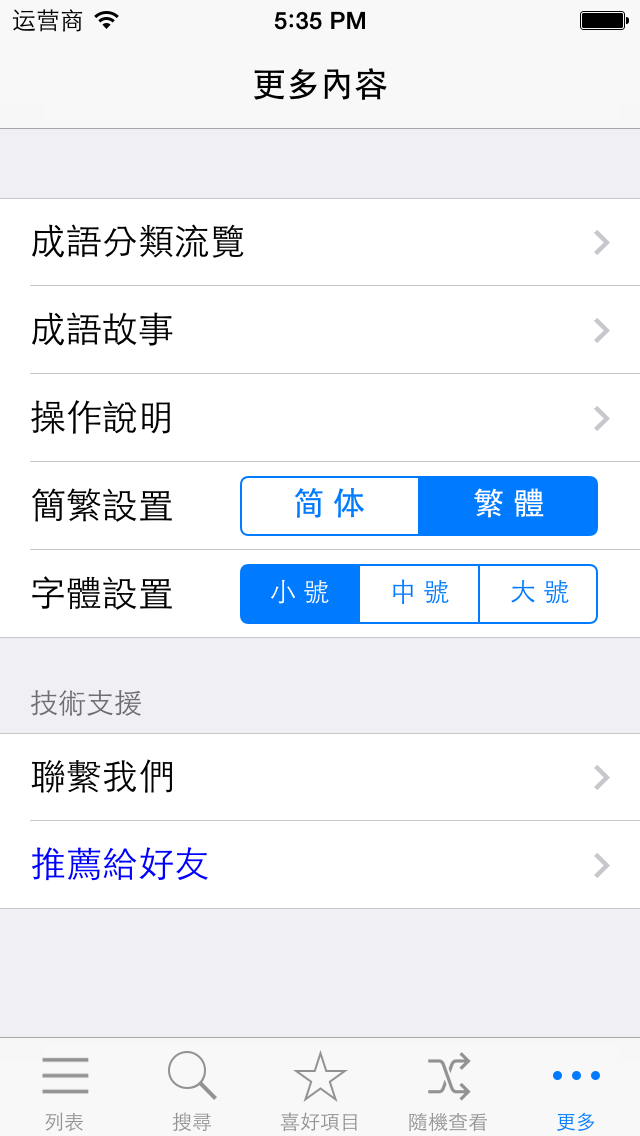Image resolution: width=640 pixels, height=1136 pixels.
Task: Open 操作說明 instructions
Action: coord(320,418)
